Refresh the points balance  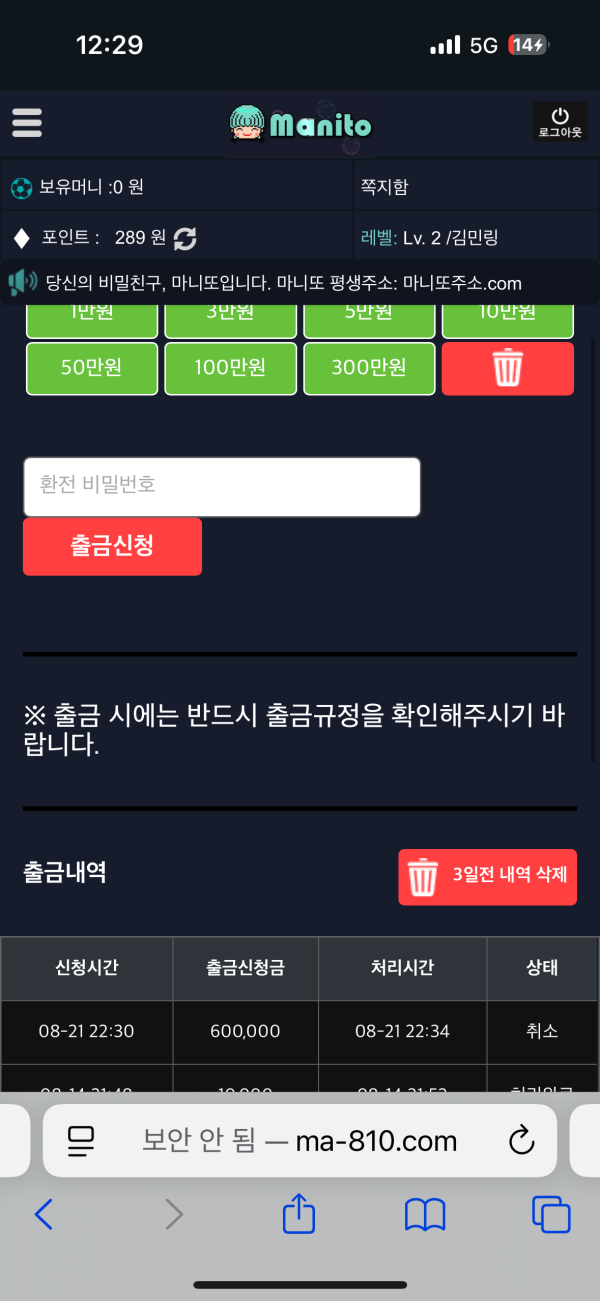(185, 238)
